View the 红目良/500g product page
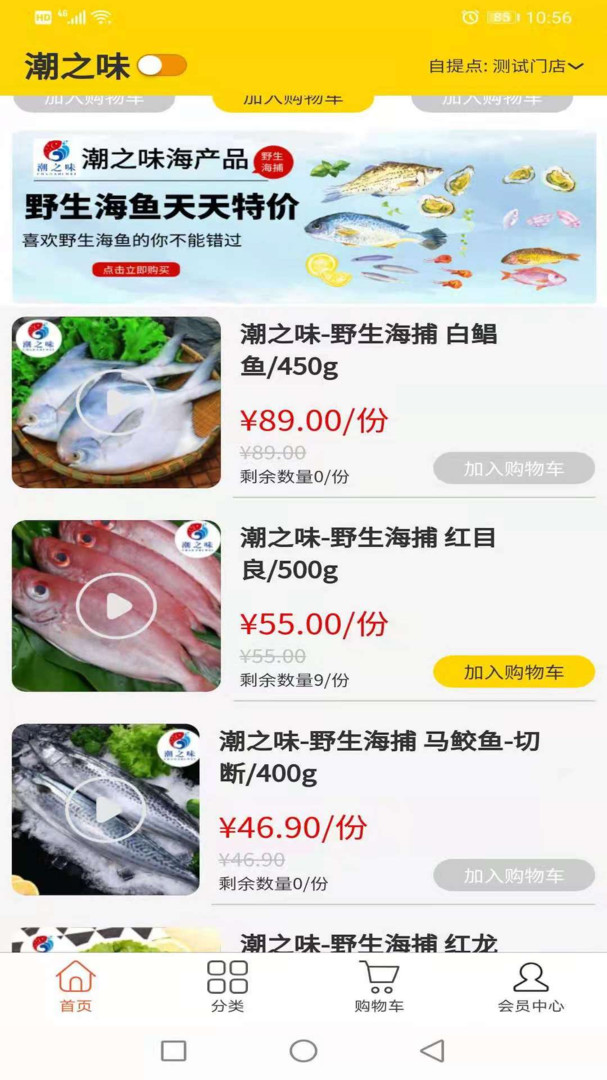Viewport: 607px width, 1080px height. click(368, 554)
